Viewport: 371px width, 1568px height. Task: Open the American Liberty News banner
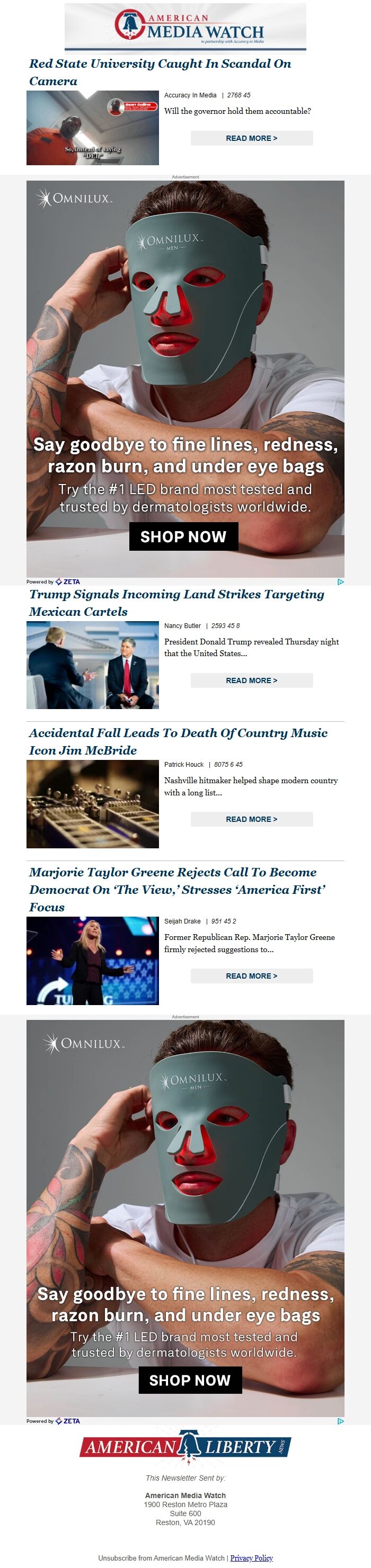click(185, 1447)
